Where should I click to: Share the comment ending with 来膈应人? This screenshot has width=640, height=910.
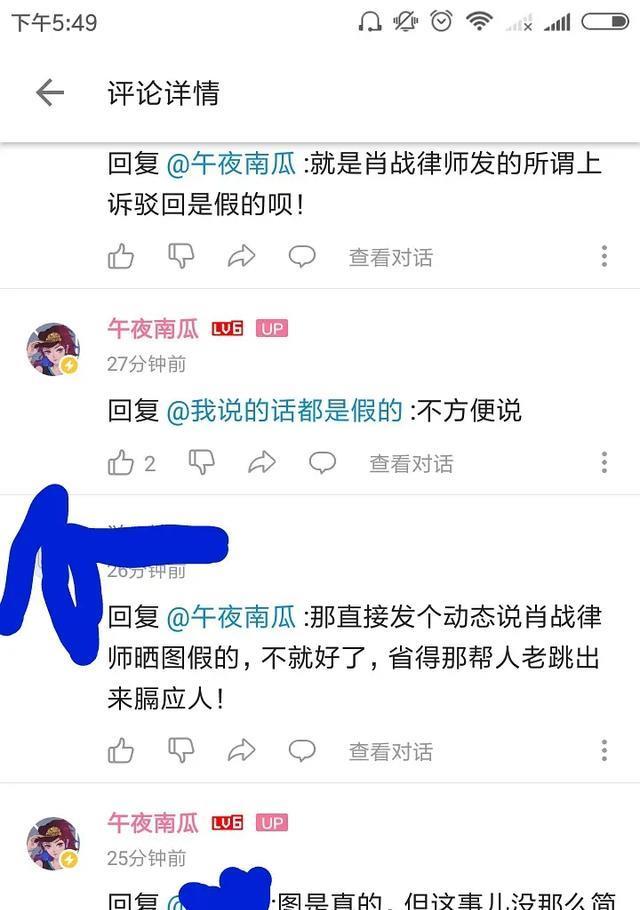tap(241, 751)
